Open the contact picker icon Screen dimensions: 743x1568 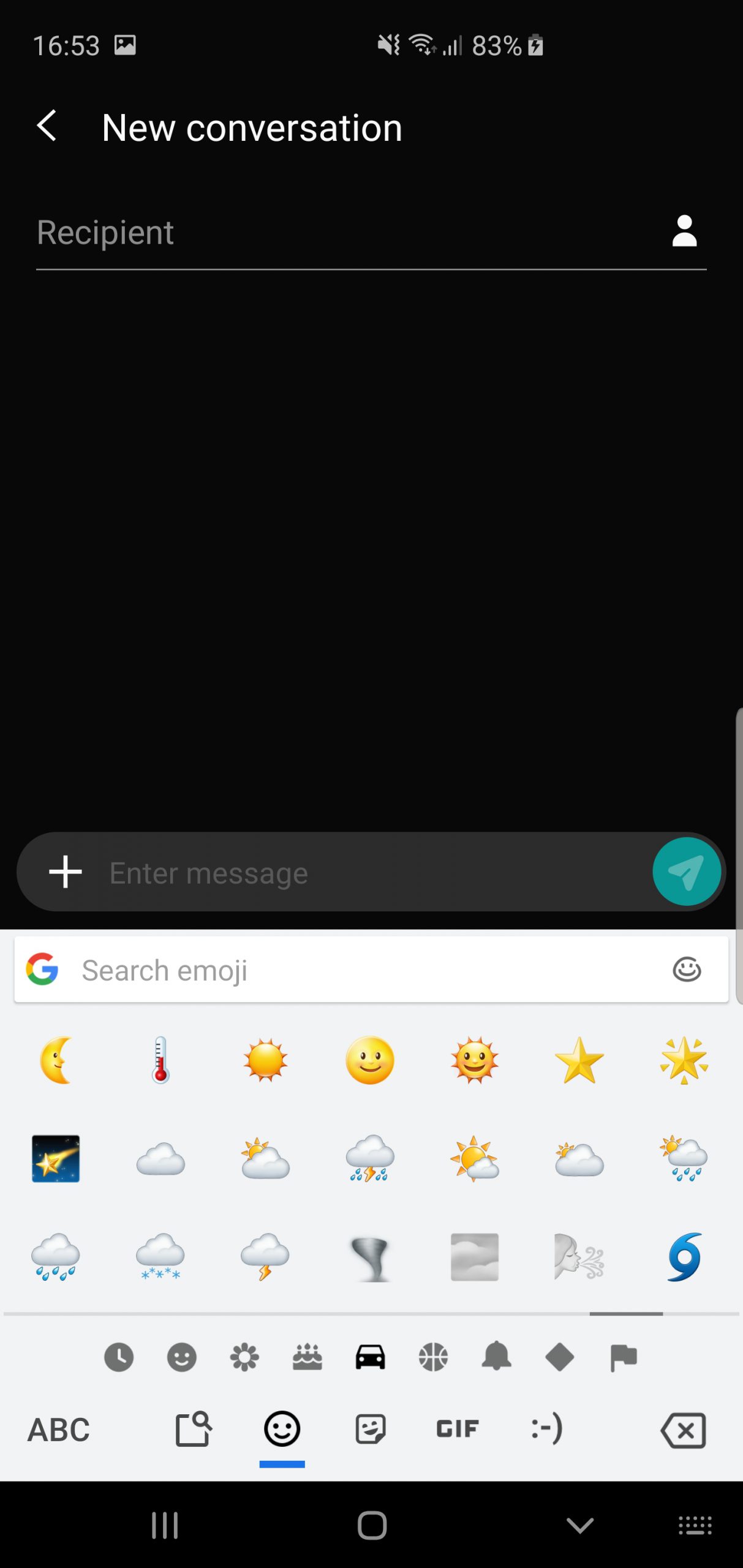[684, 231]
